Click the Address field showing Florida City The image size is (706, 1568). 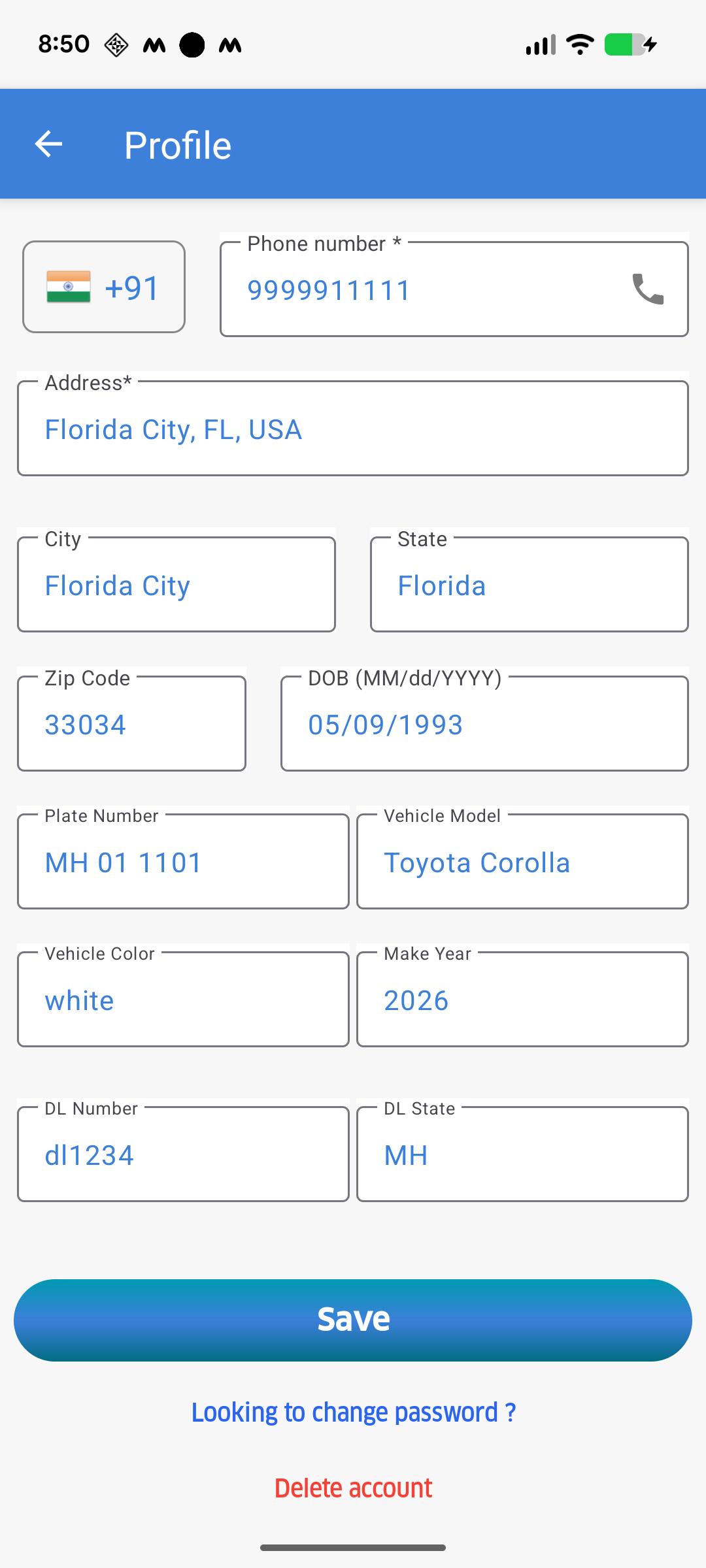[x=352, y=428]
